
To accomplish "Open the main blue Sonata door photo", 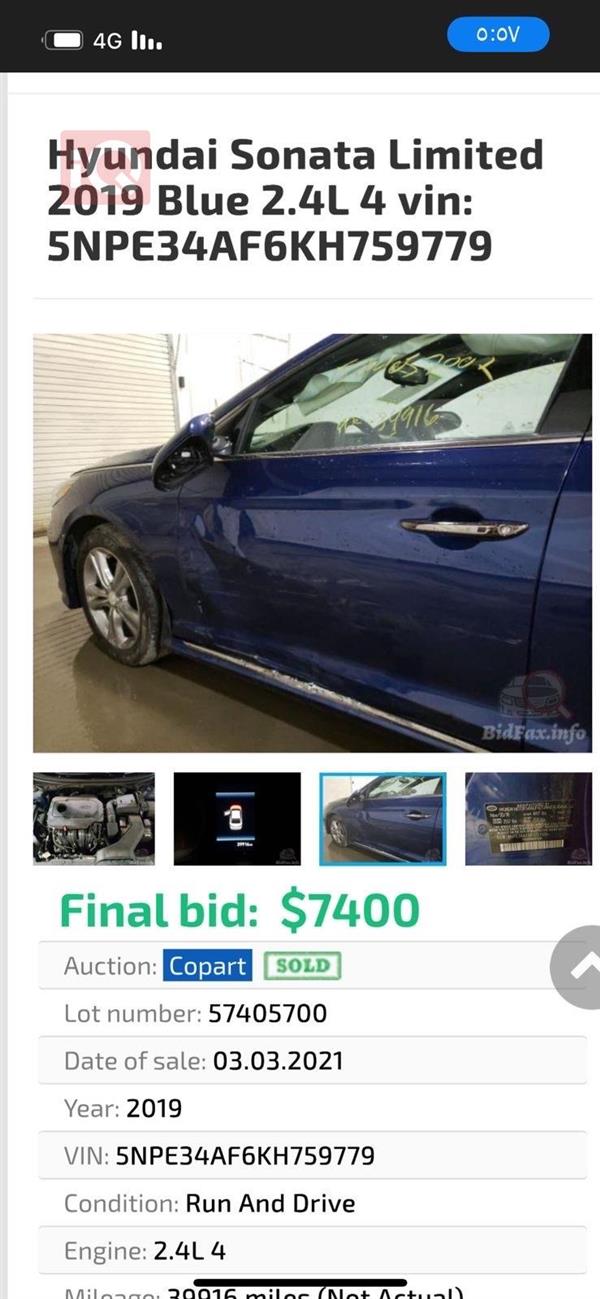I will [x=312, y=542].
